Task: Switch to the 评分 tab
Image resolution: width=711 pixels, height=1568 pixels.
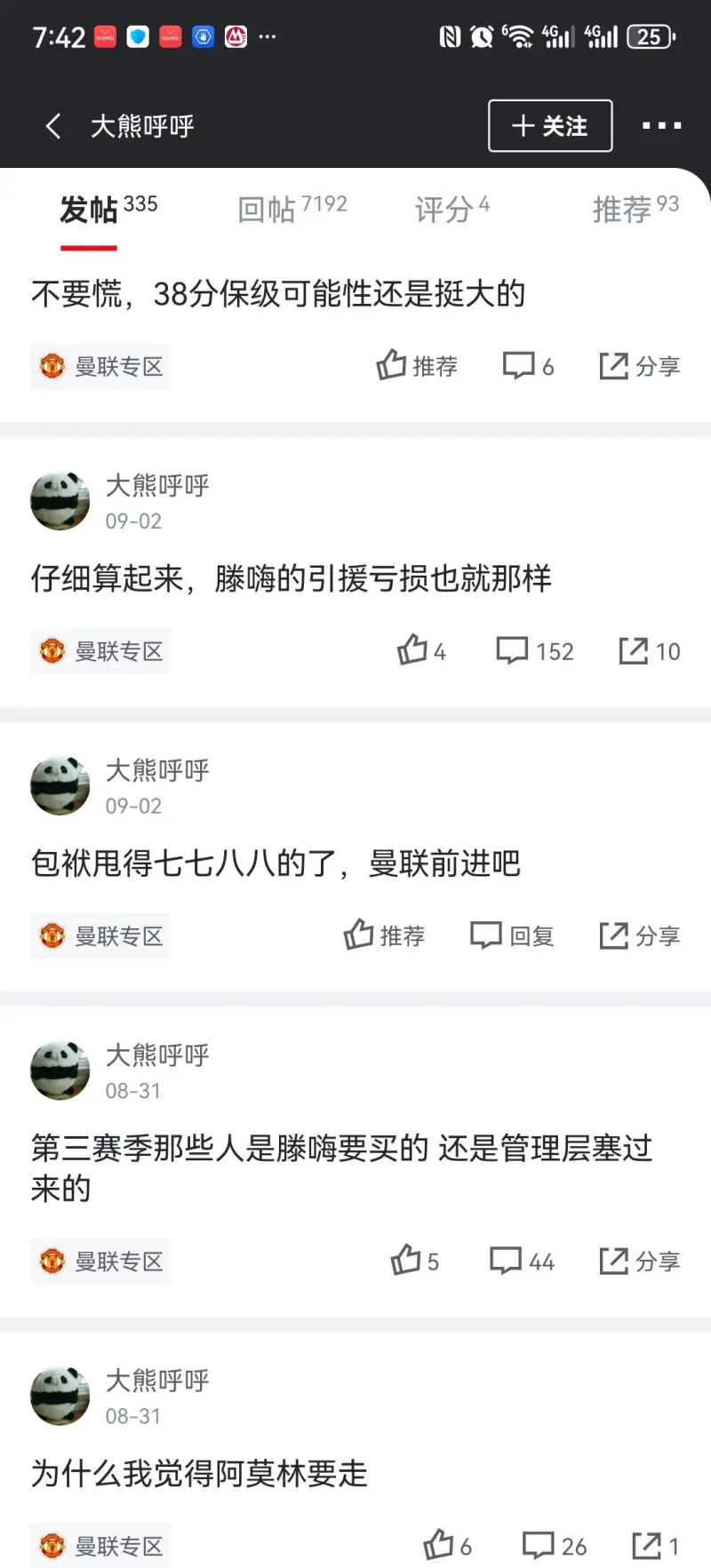Action: pos(451,210)
